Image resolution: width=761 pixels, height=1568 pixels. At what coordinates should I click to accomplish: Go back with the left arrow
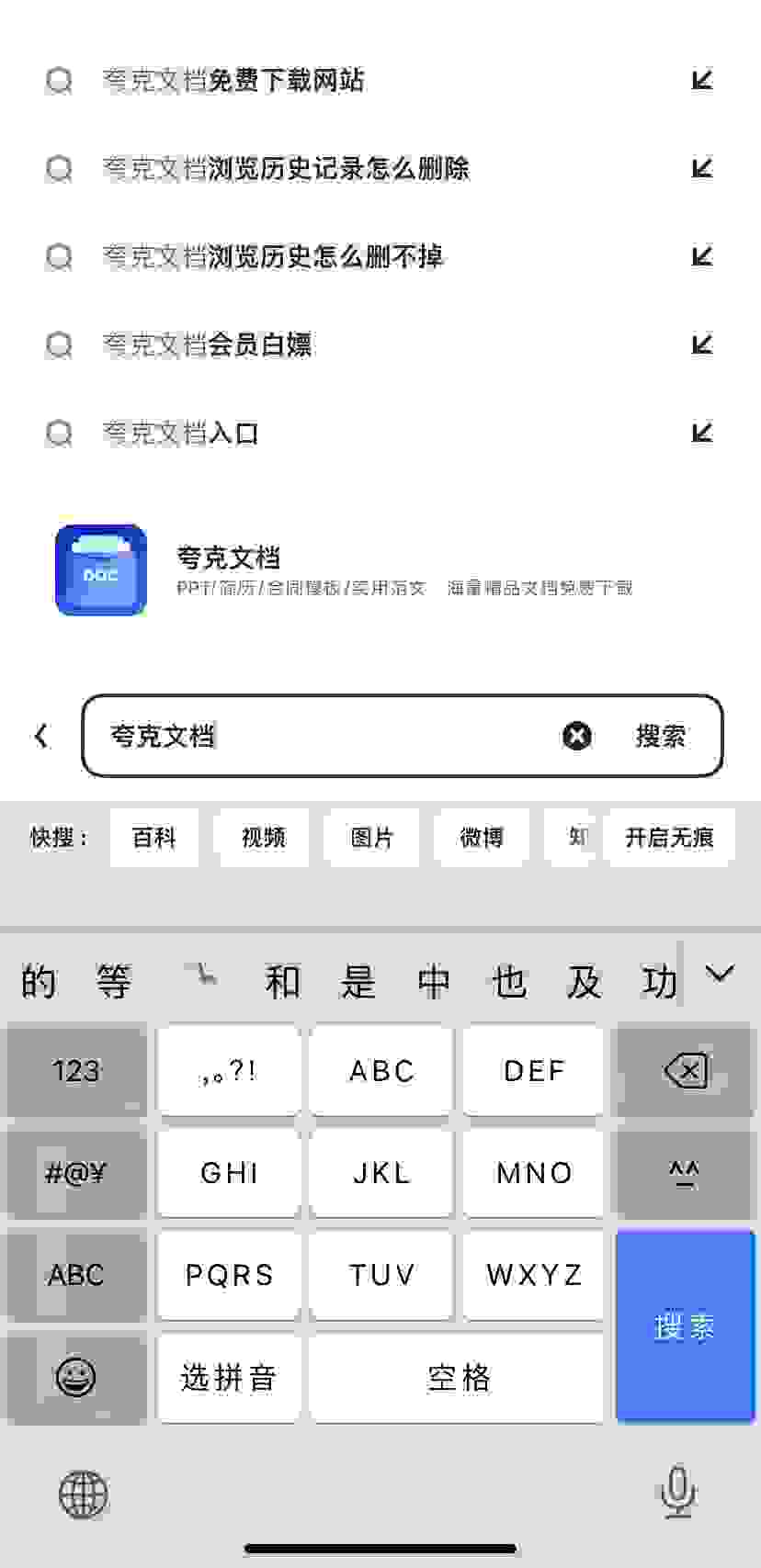41,736
